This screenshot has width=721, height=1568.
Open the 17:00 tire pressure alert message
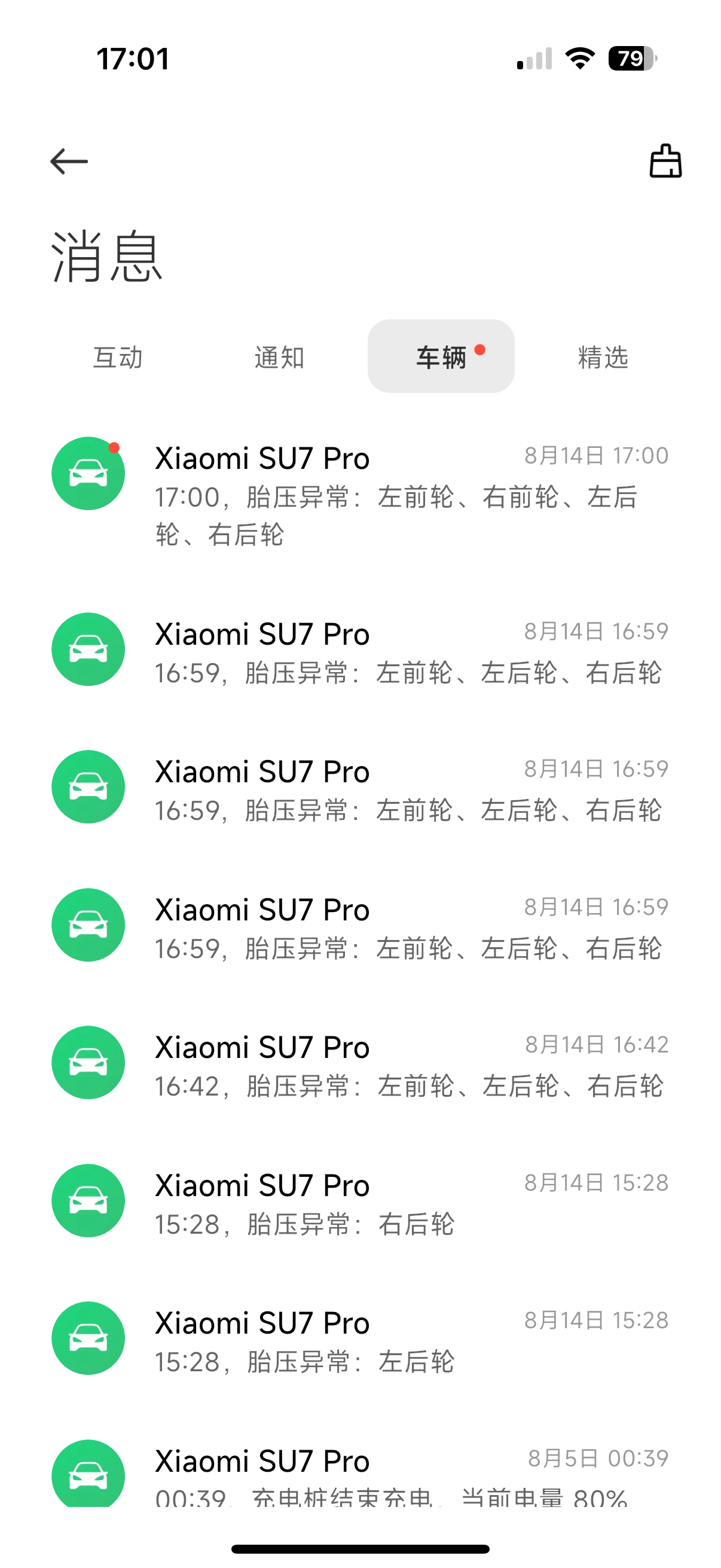[360, 494]
